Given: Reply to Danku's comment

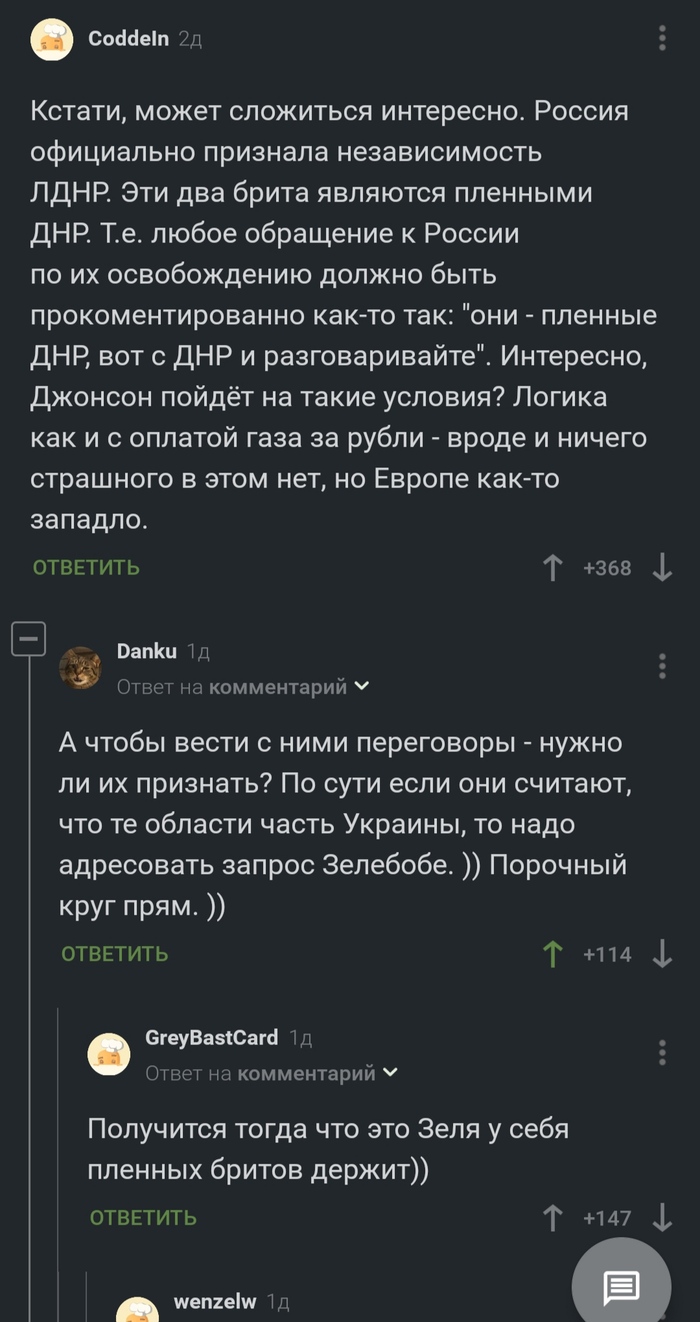Looking at the screenshot, I should pos(115,954).
